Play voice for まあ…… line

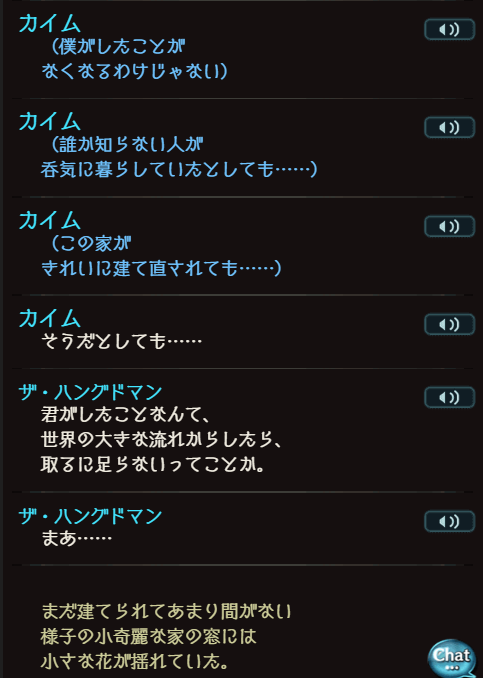coord(449,521)
